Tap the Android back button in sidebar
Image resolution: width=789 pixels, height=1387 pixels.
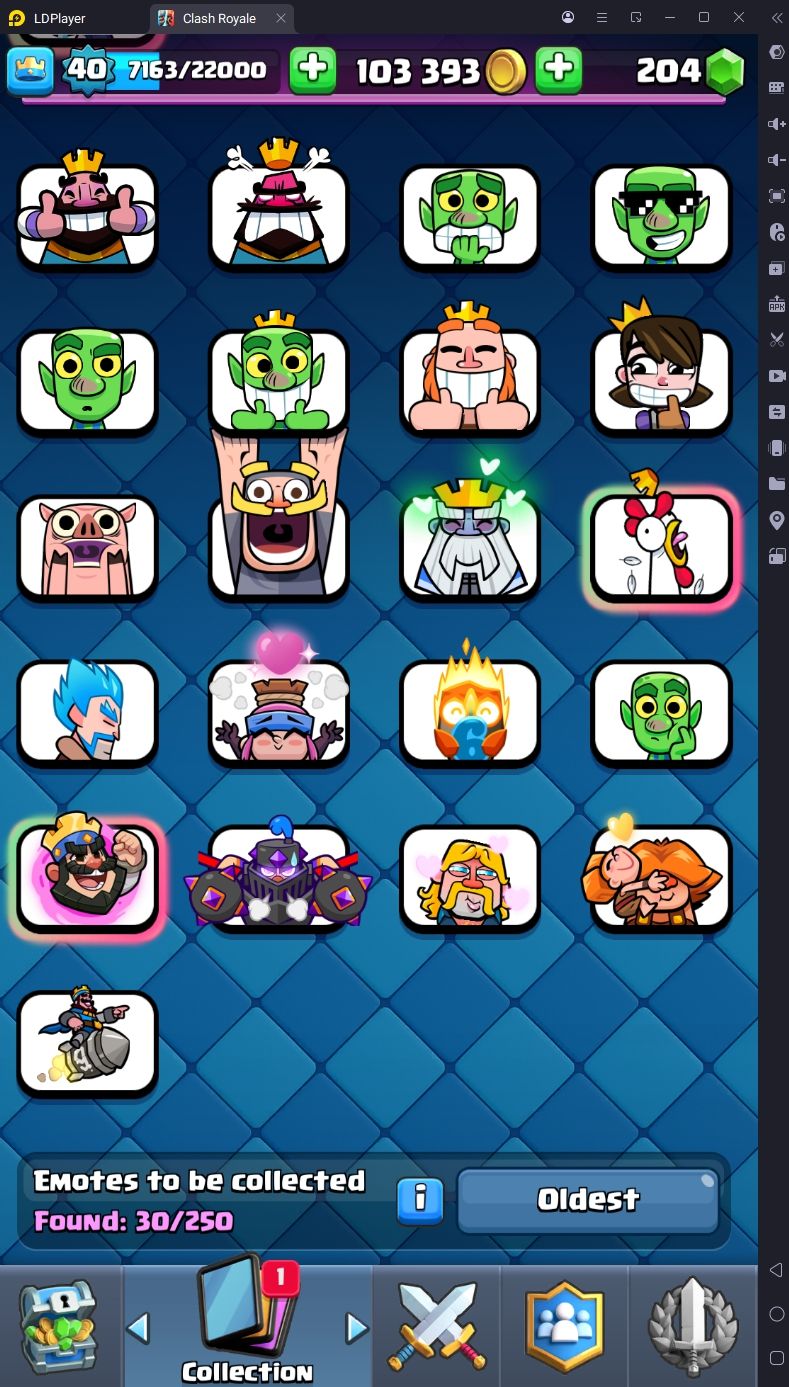pyautogui.click(x=776, y=1270)
